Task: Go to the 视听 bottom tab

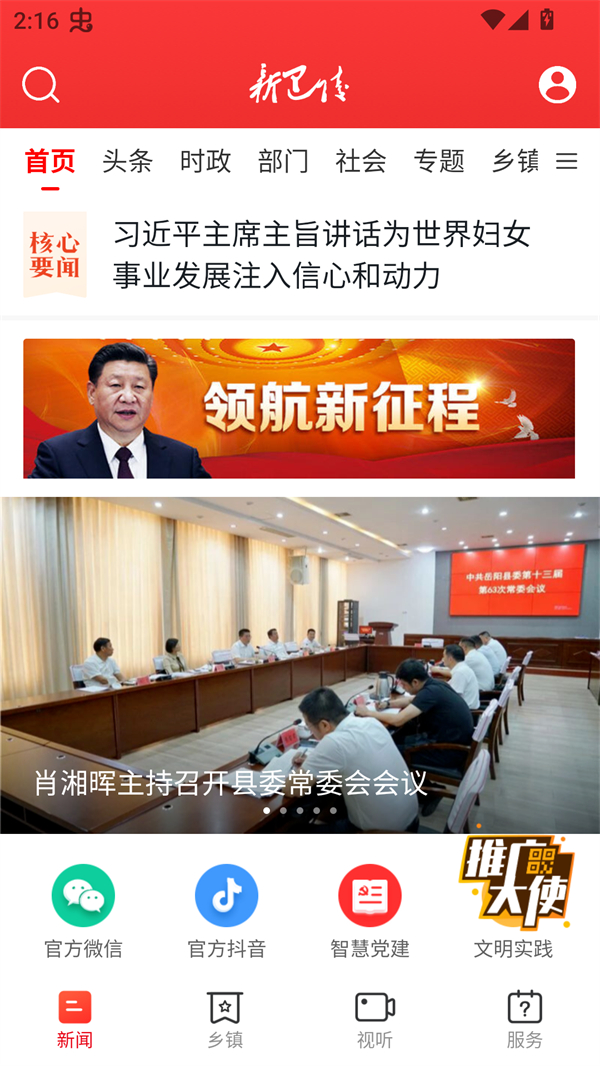Action: click(375, 1020)
